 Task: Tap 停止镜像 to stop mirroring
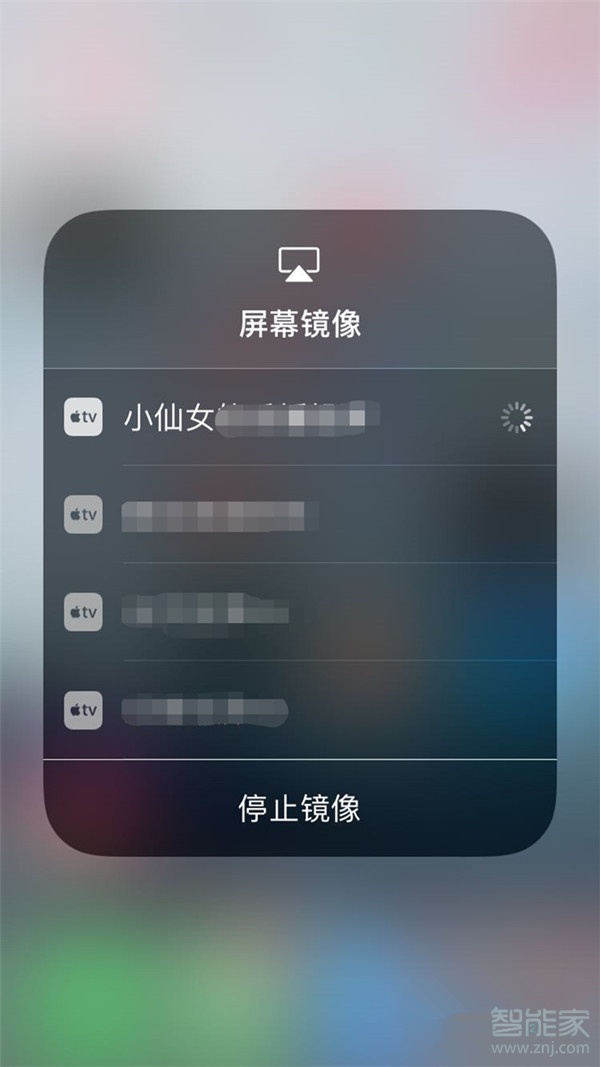point(299,808)
